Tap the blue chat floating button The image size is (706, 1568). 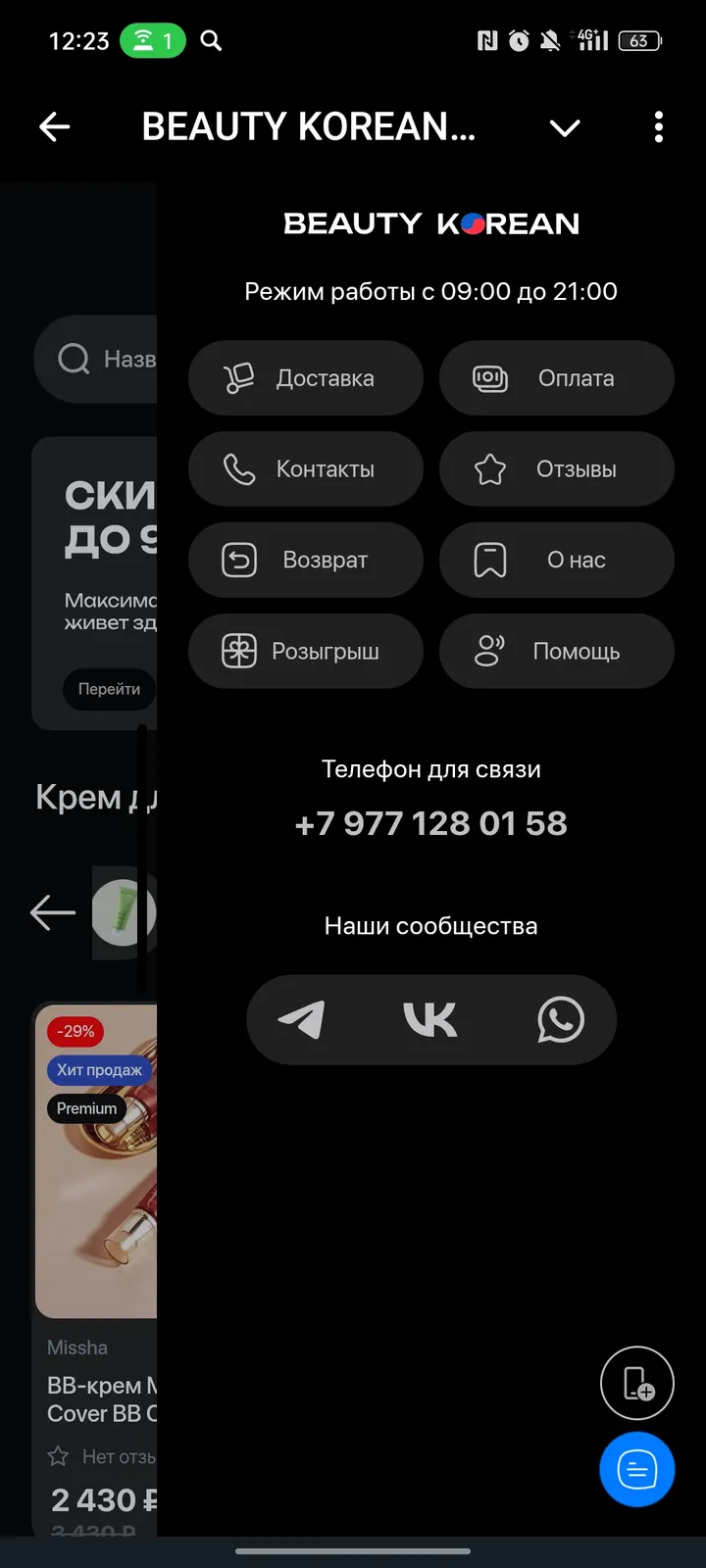(x=636, y=1469)
